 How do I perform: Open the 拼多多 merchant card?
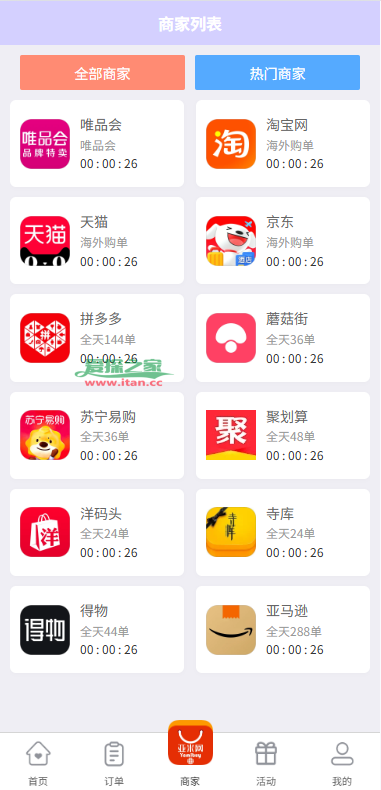click(x=97, y=338)
